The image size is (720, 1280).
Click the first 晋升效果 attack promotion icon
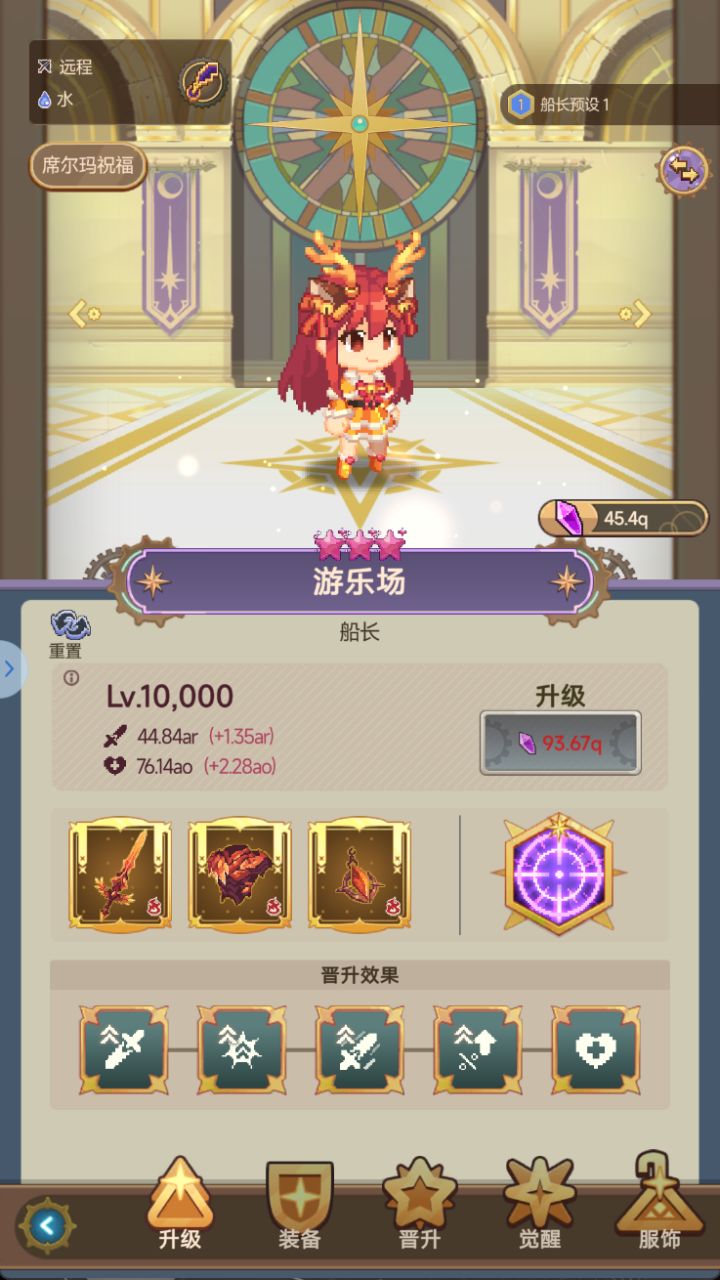coord(122,1050)
